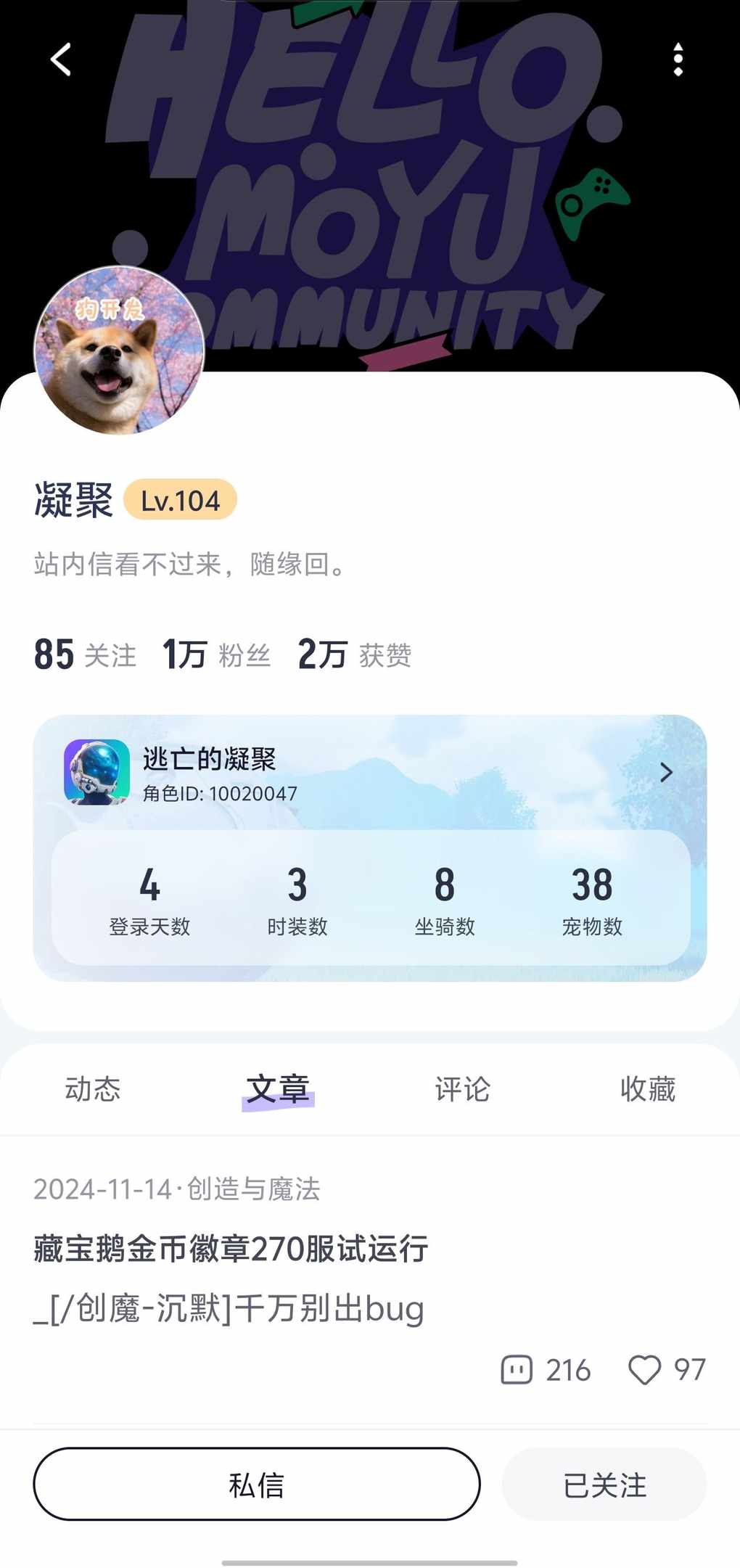Open the 85 关注 following list
740x1568 pixels.
[x=85, y=654]
